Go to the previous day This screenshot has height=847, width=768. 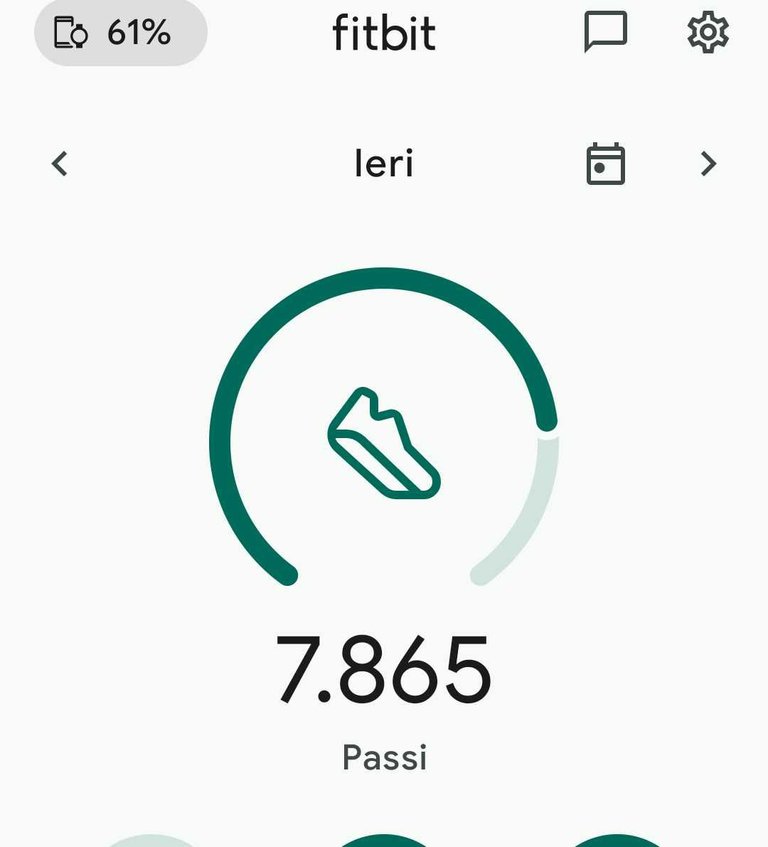pyautogui.click(x=60, y=163)
